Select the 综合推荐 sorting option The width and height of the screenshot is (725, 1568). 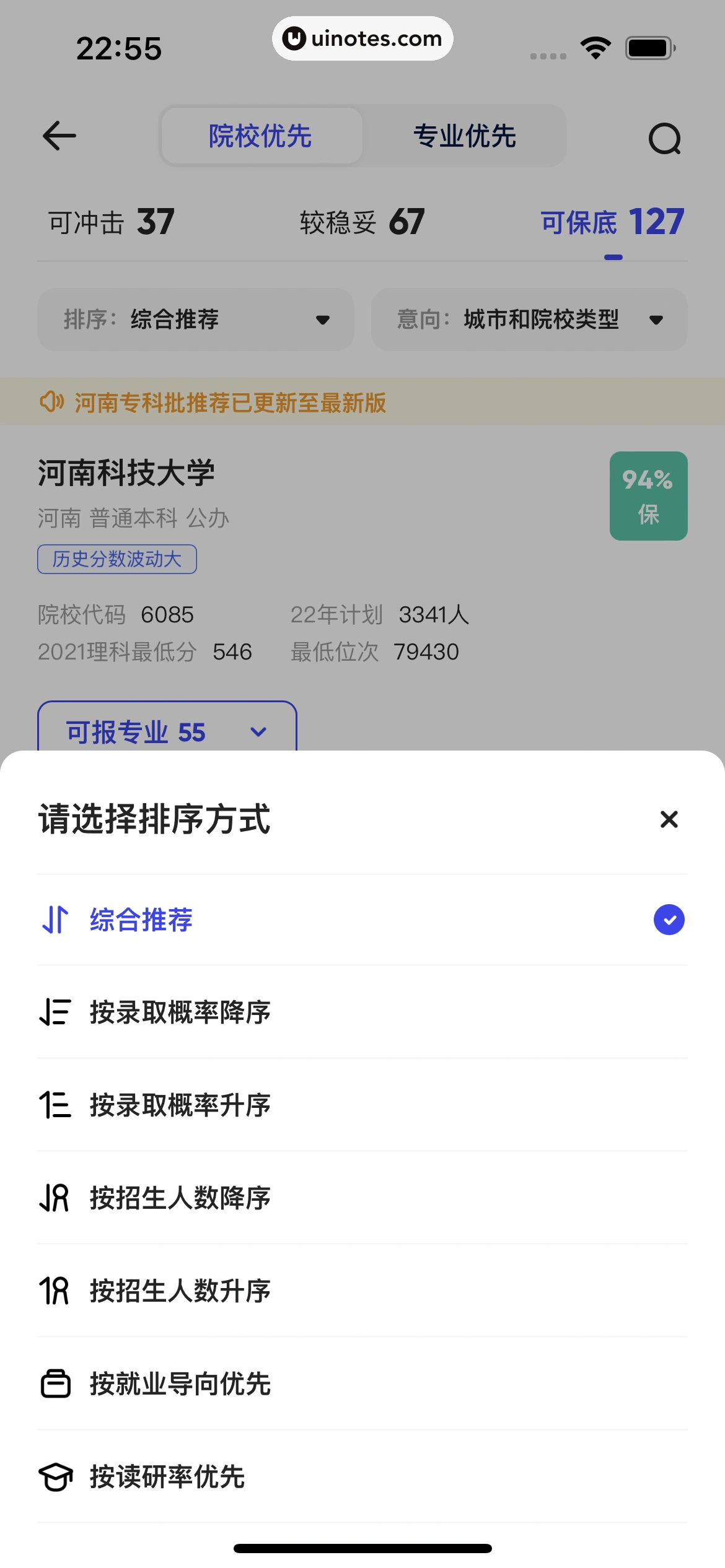[x=141, y=920]
